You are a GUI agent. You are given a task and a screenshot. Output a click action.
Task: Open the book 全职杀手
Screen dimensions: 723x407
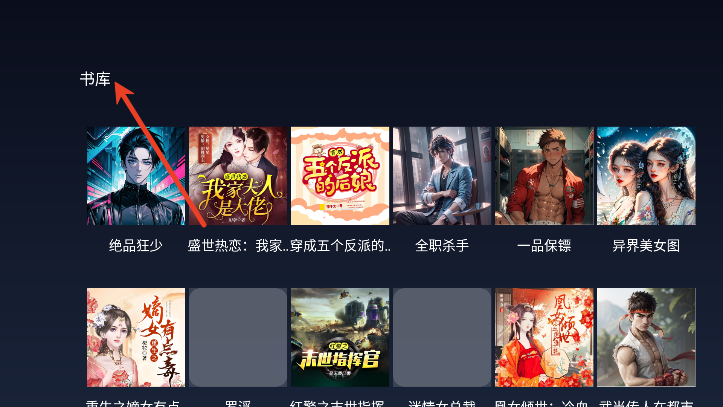pos(442,176)
